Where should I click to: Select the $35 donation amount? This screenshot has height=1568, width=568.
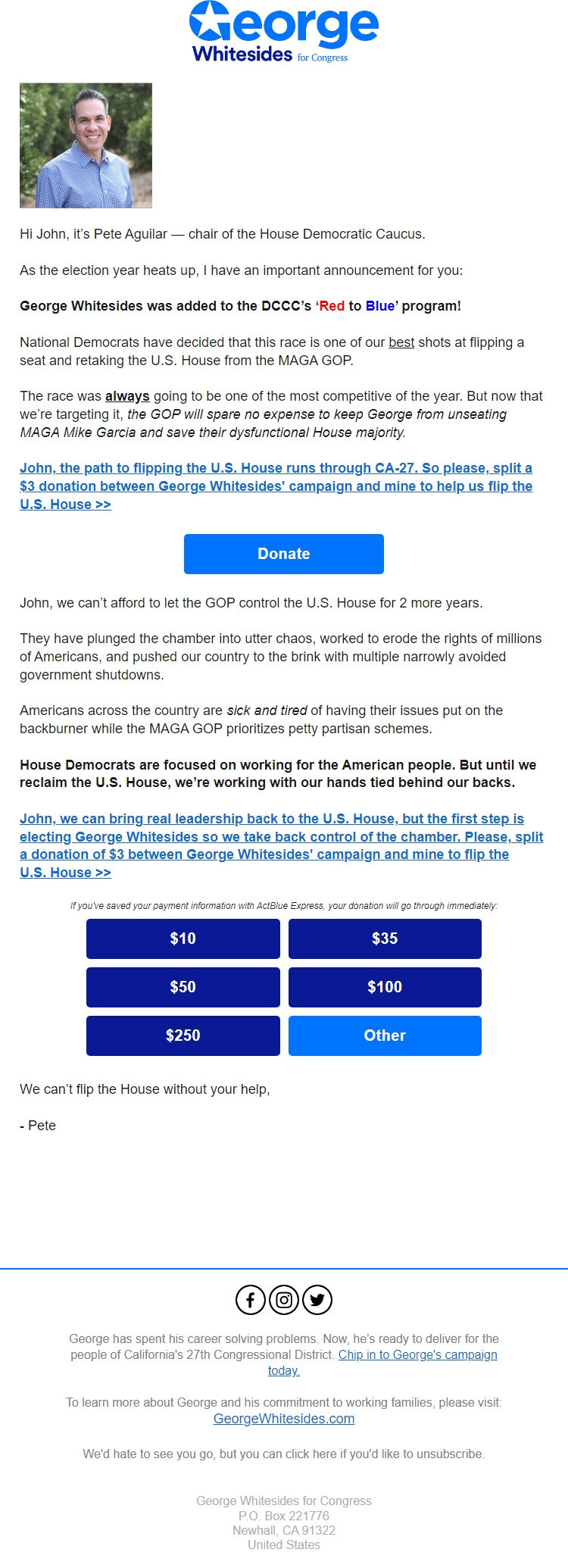pos(385,939)
